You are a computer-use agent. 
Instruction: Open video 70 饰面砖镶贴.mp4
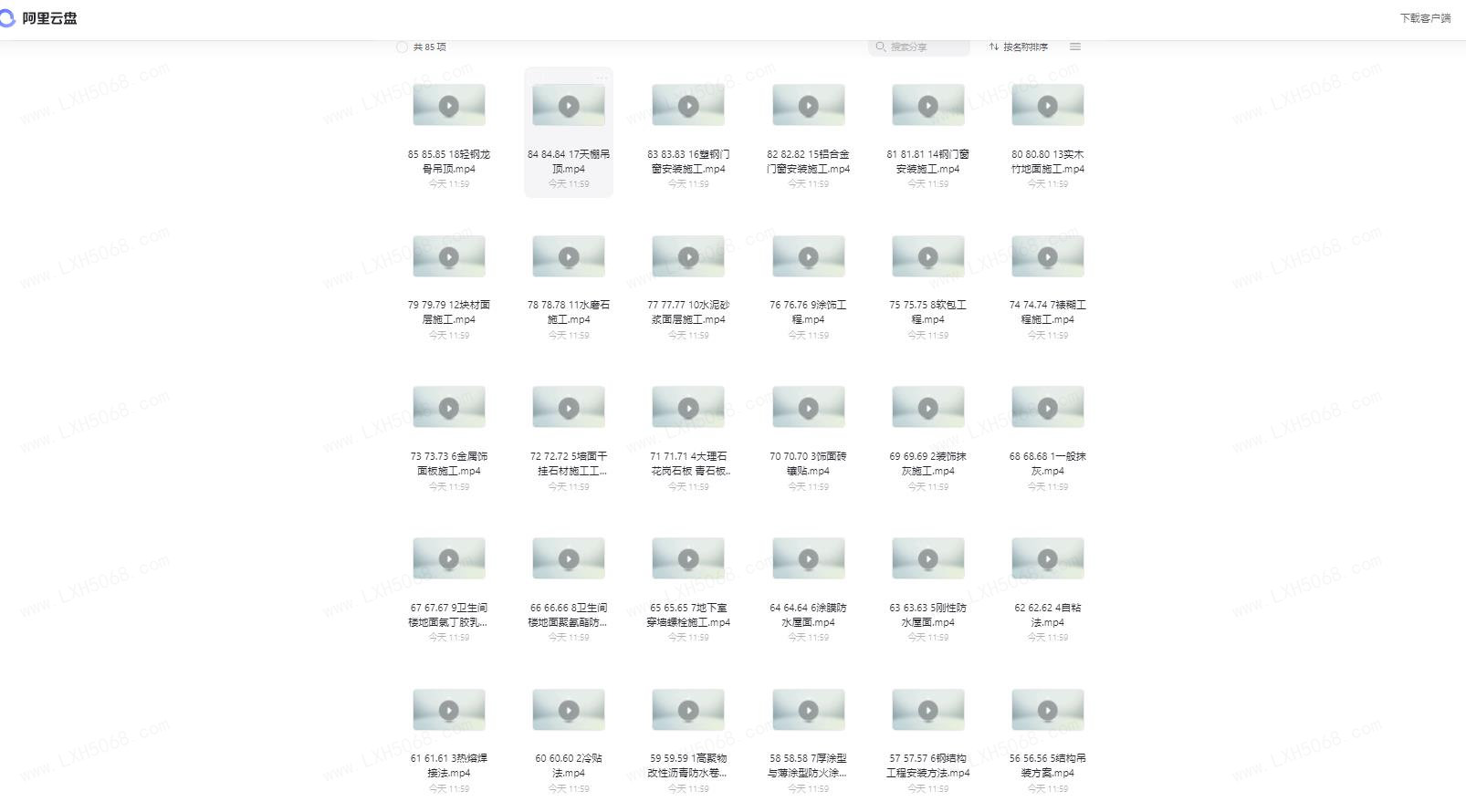tap(808, 408)
